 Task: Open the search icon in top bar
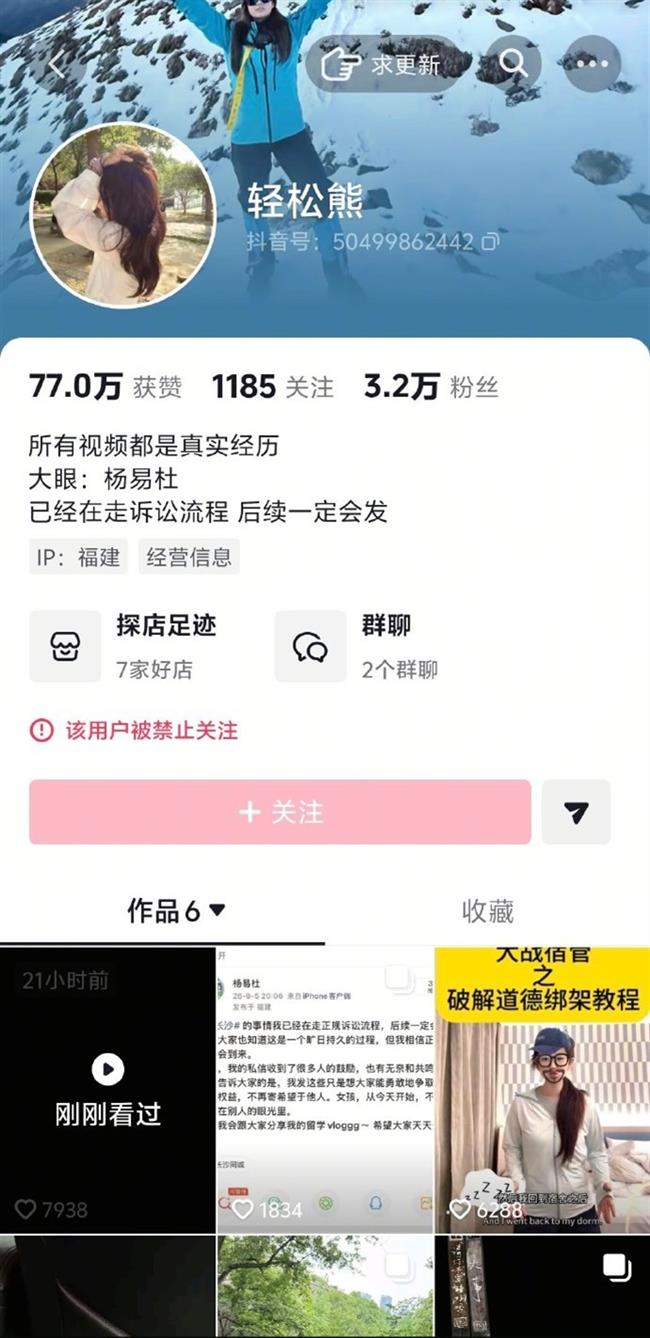(x=513, y=64)
